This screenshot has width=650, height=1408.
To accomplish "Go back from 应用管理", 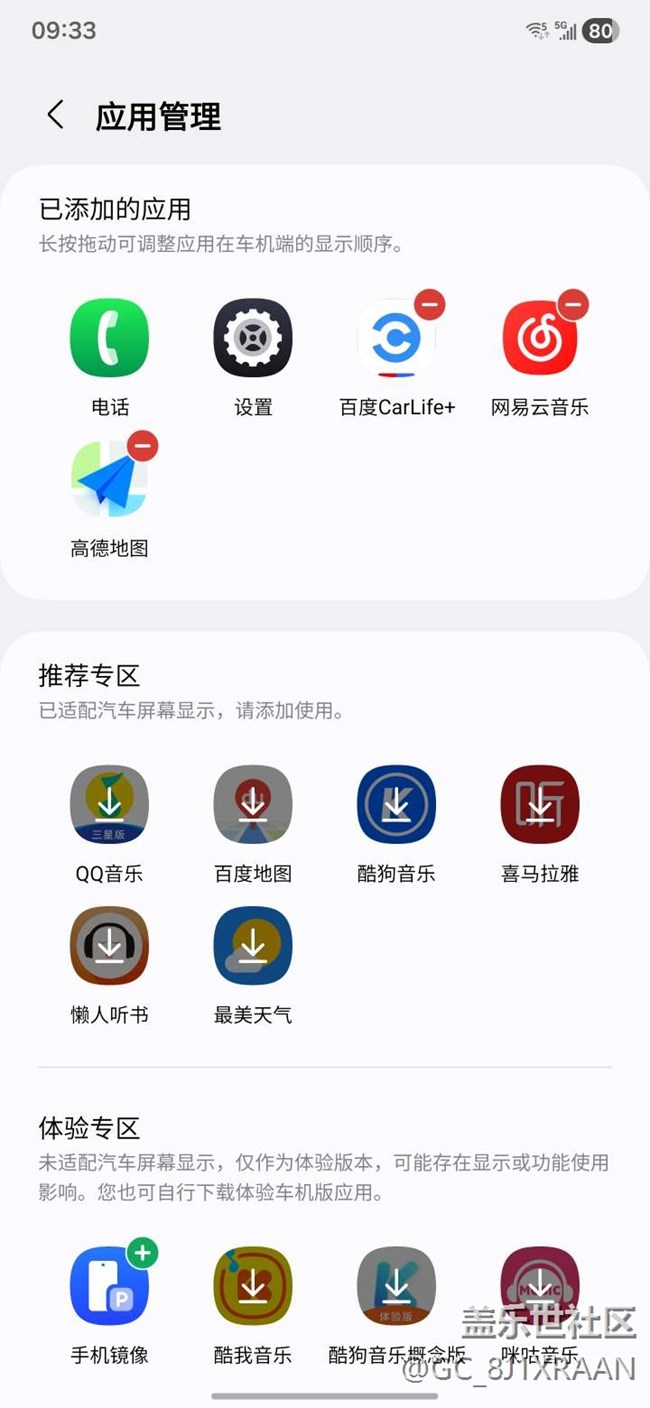I will (55, 115).
